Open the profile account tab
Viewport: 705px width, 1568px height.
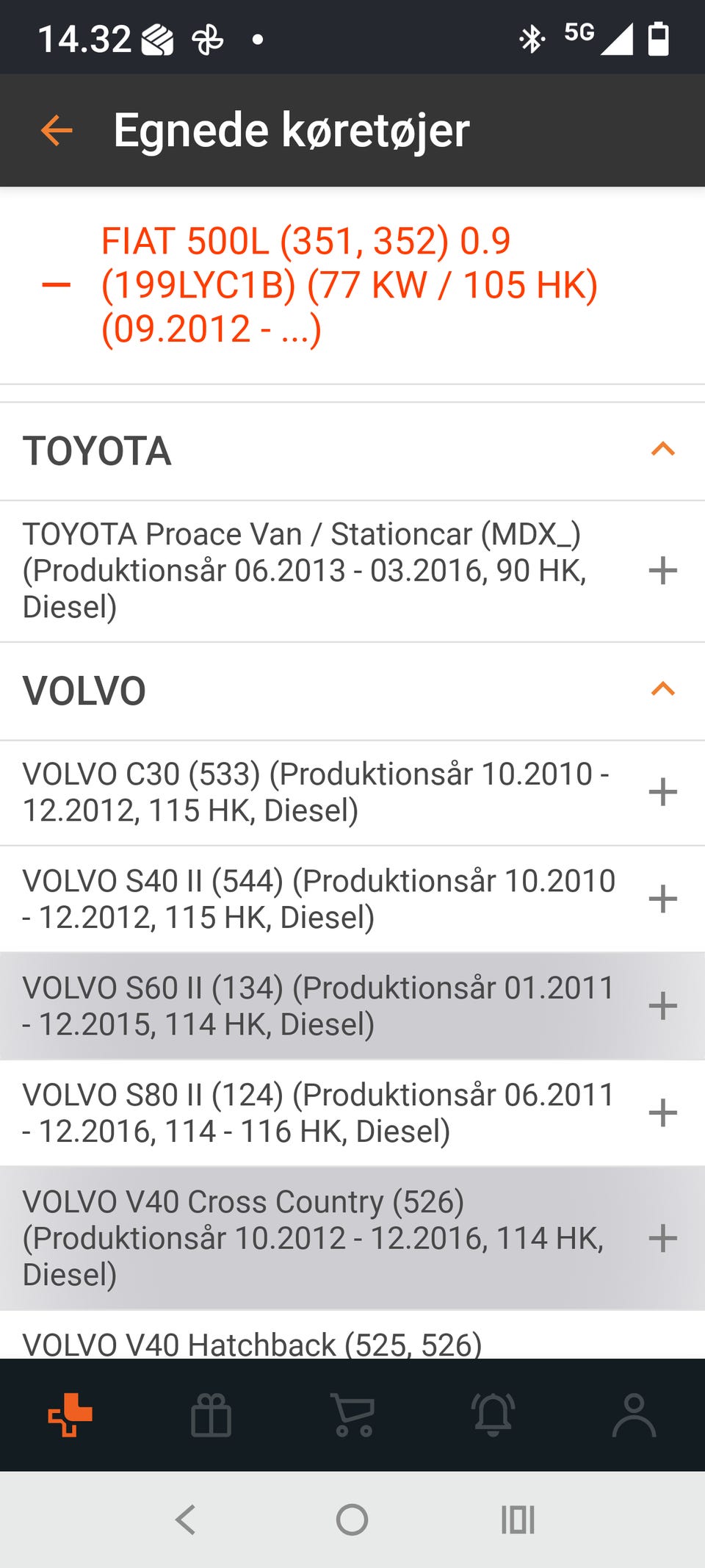(634, 1414)
